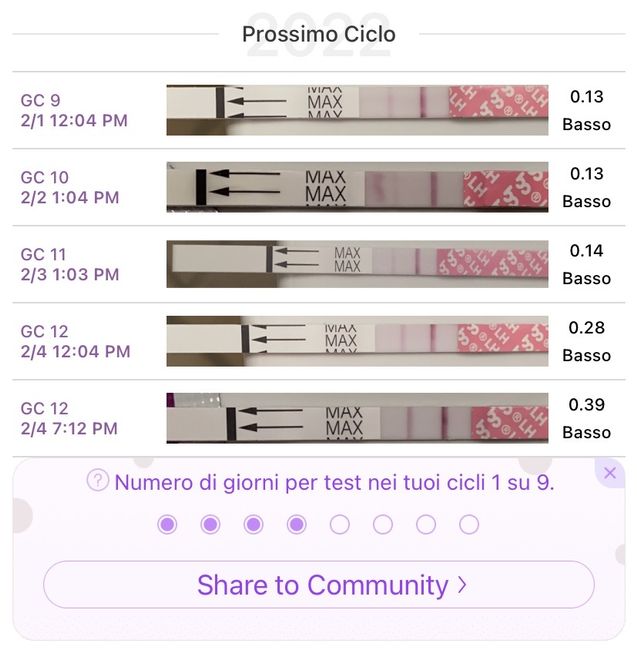Open the GC 10 test from 2/2
Screen dimensions: 637x650
pyautogui.click(x=318, y=187)
